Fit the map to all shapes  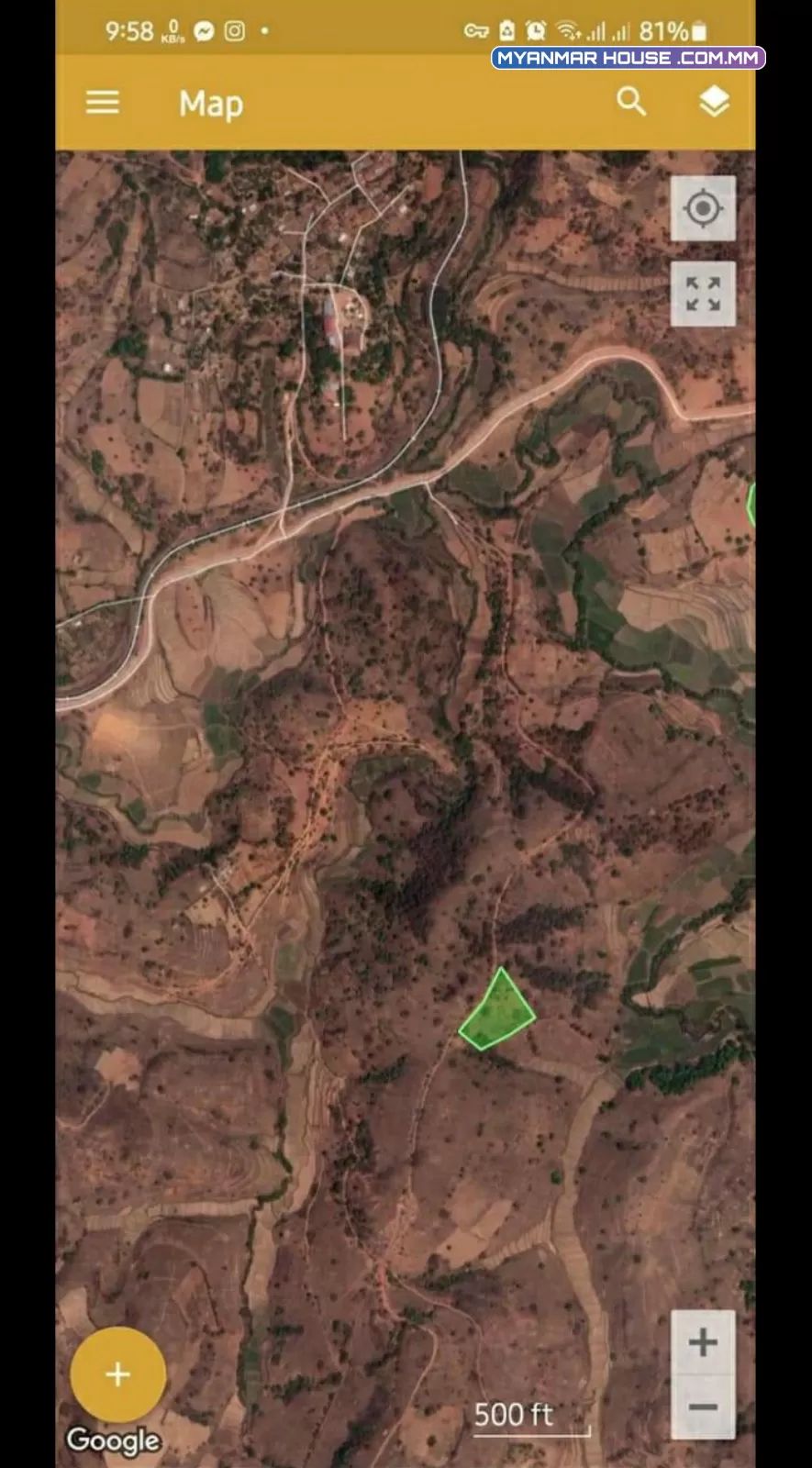click(703, 295)
